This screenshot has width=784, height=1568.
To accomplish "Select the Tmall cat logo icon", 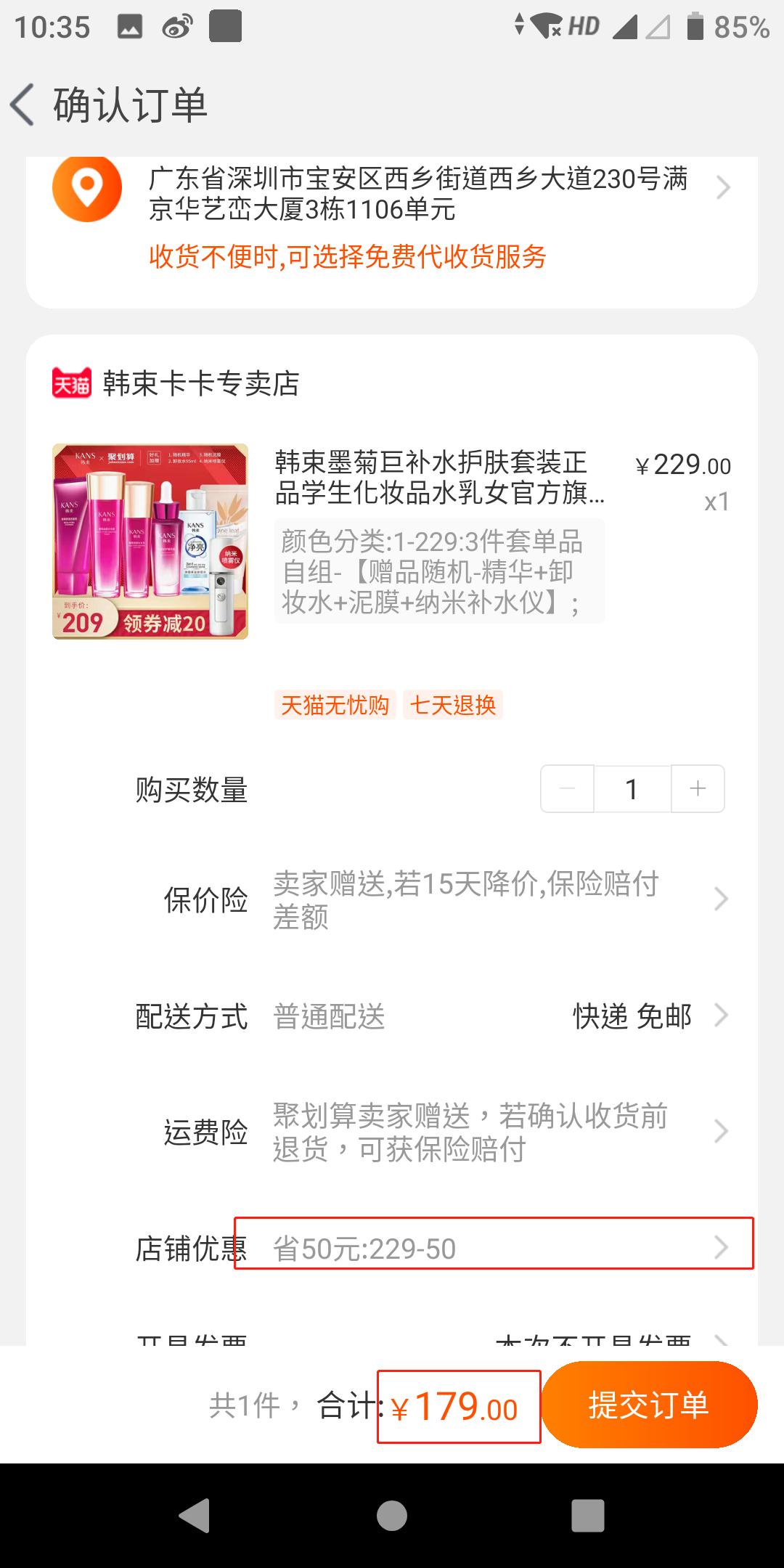I will pos(71,385).
